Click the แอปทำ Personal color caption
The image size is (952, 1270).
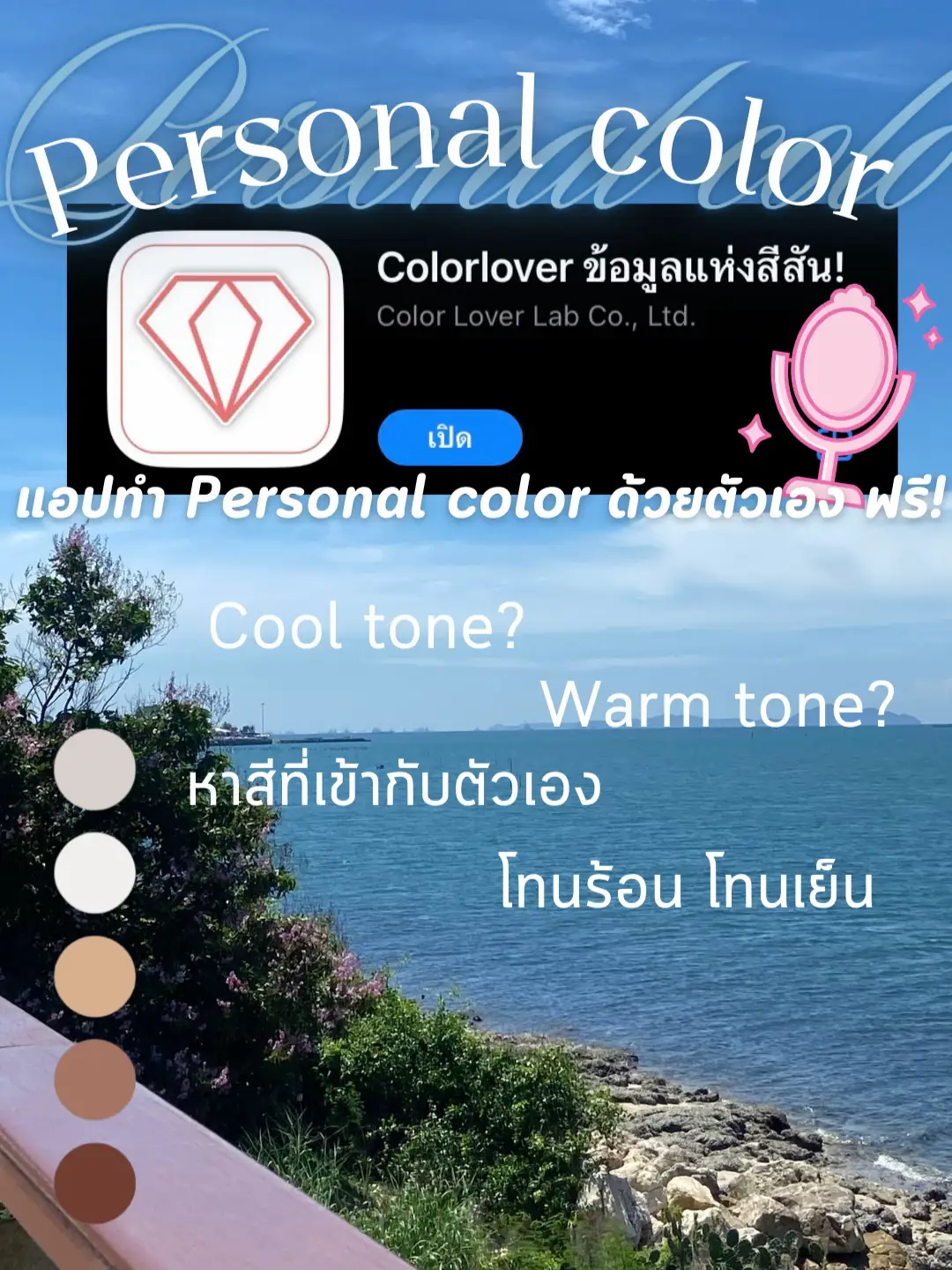476,503
